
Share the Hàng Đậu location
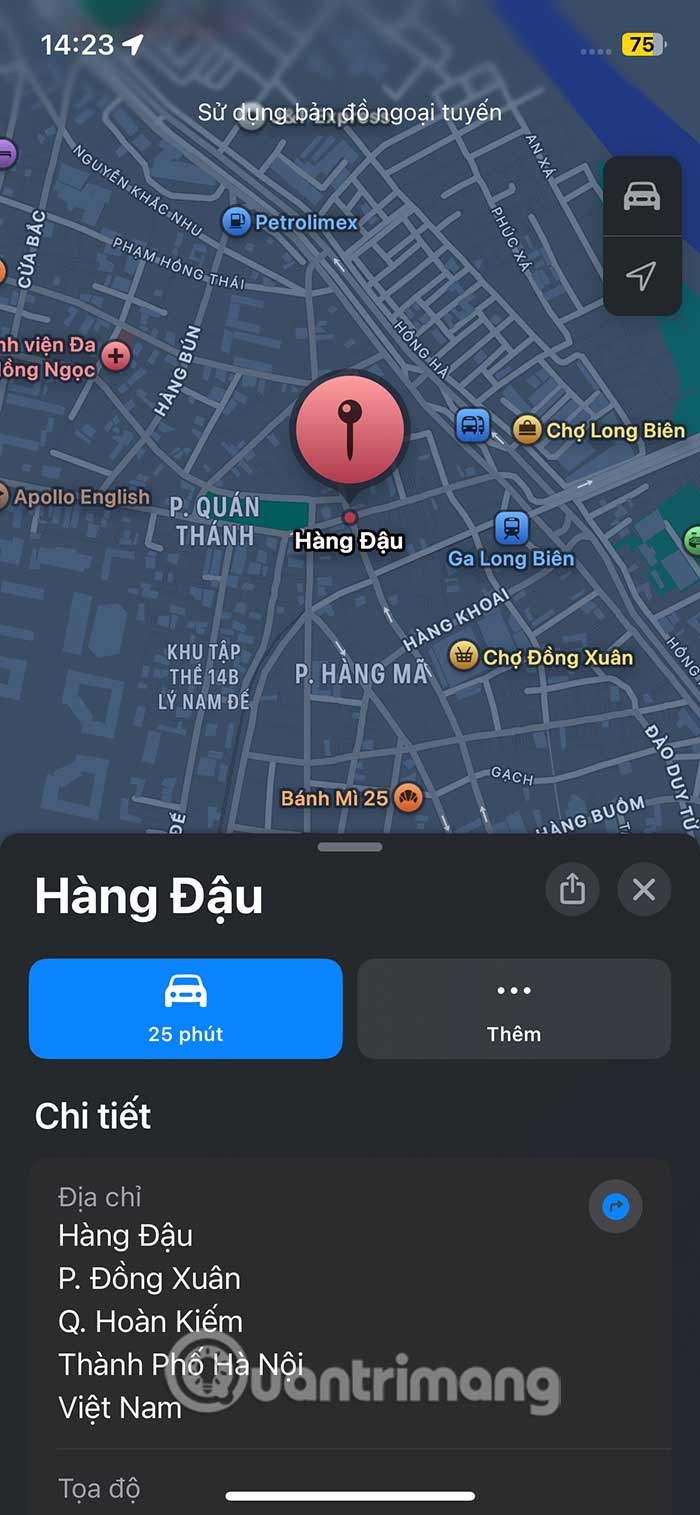tap(572, 889)
